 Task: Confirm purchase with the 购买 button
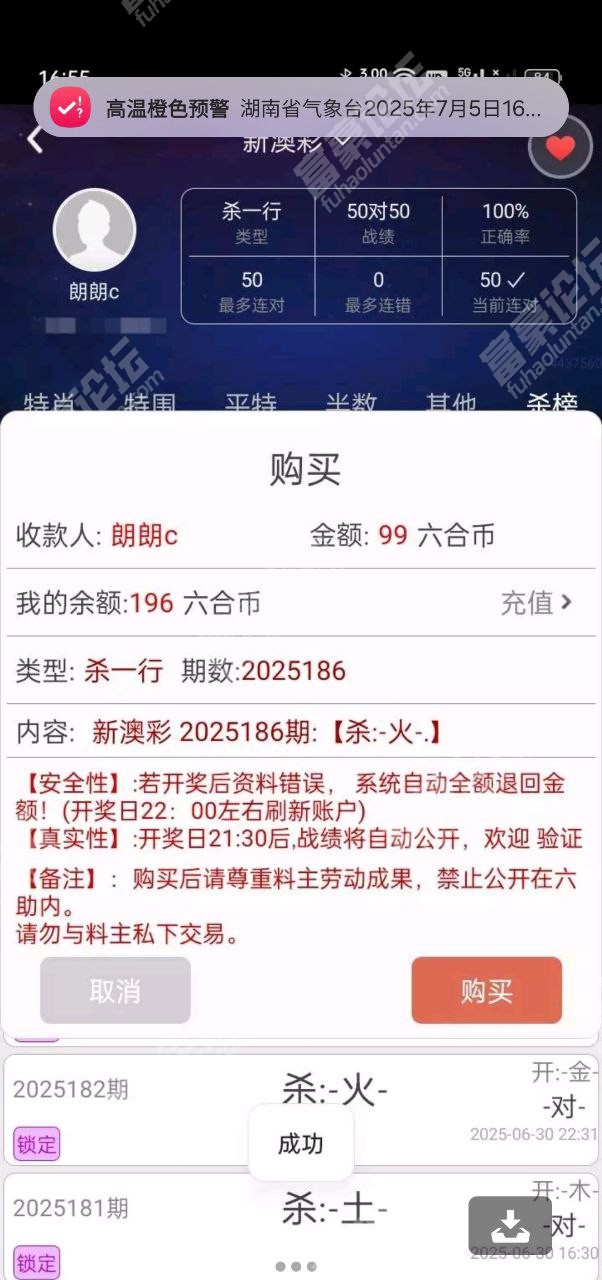[x=486, y=990]
